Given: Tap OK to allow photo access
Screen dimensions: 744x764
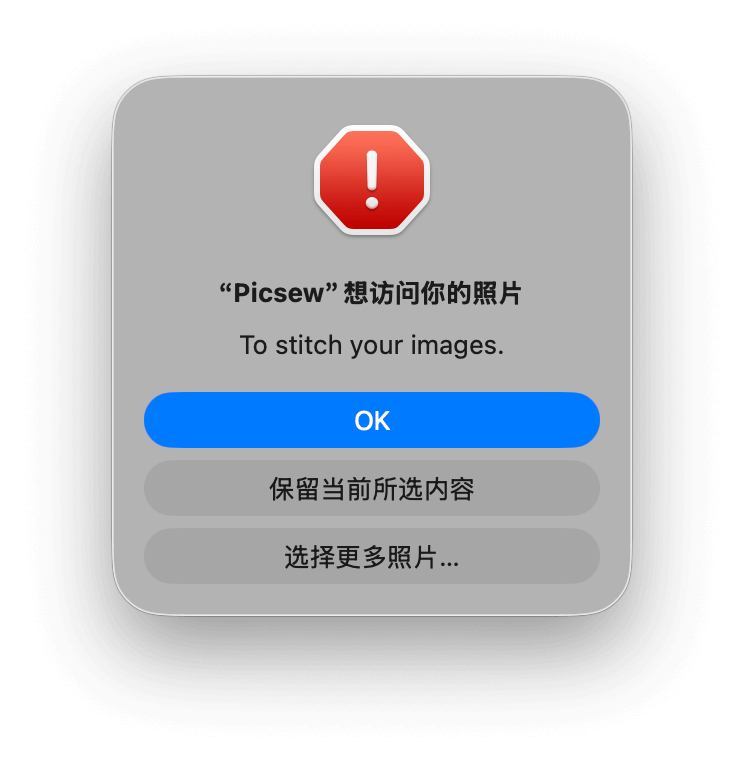Looking at the screenshot, I should tap(372, 420).
